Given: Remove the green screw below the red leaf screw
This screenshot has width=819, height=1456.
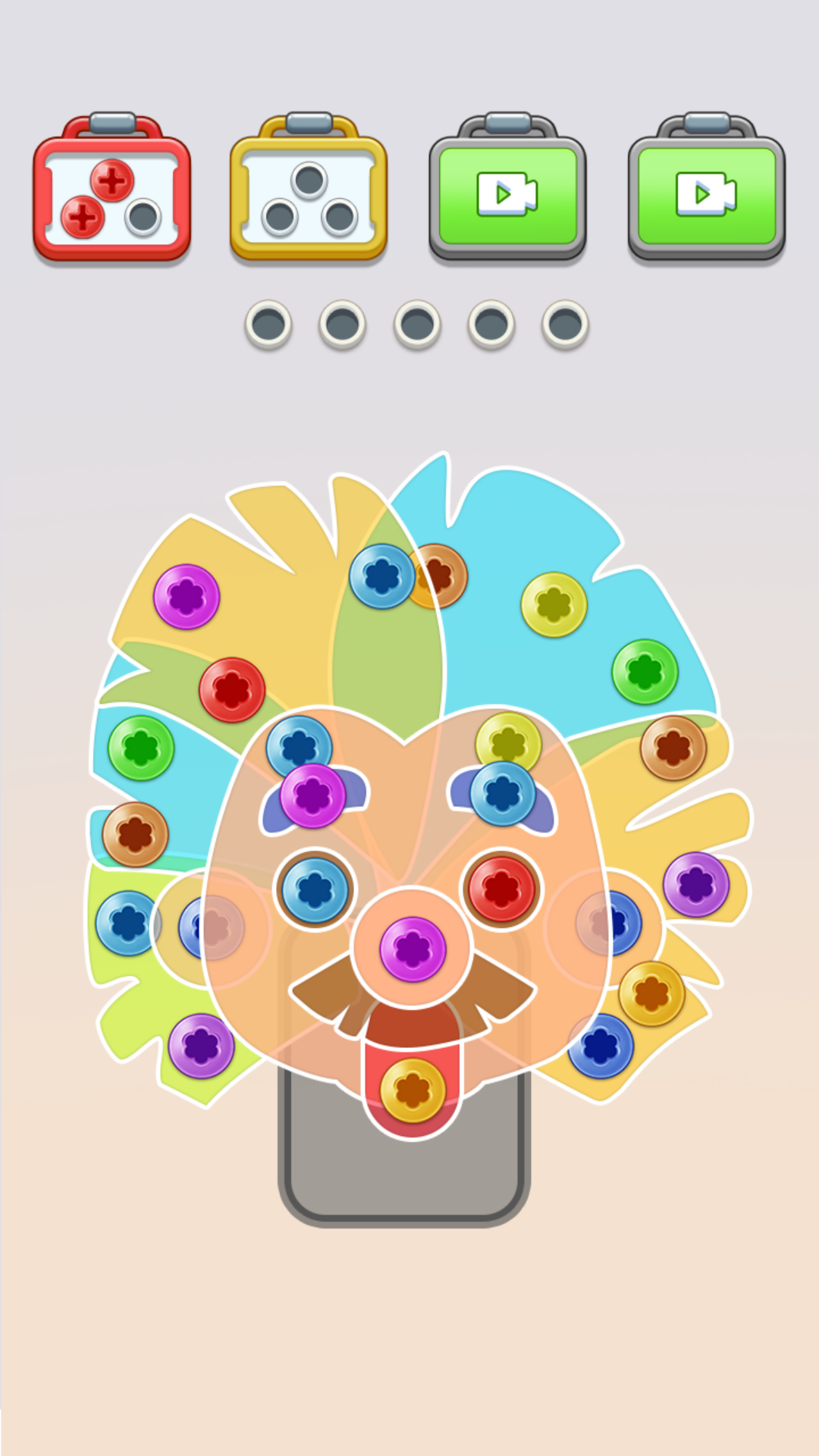Looking at the screenshot, I should pos(141,748).
